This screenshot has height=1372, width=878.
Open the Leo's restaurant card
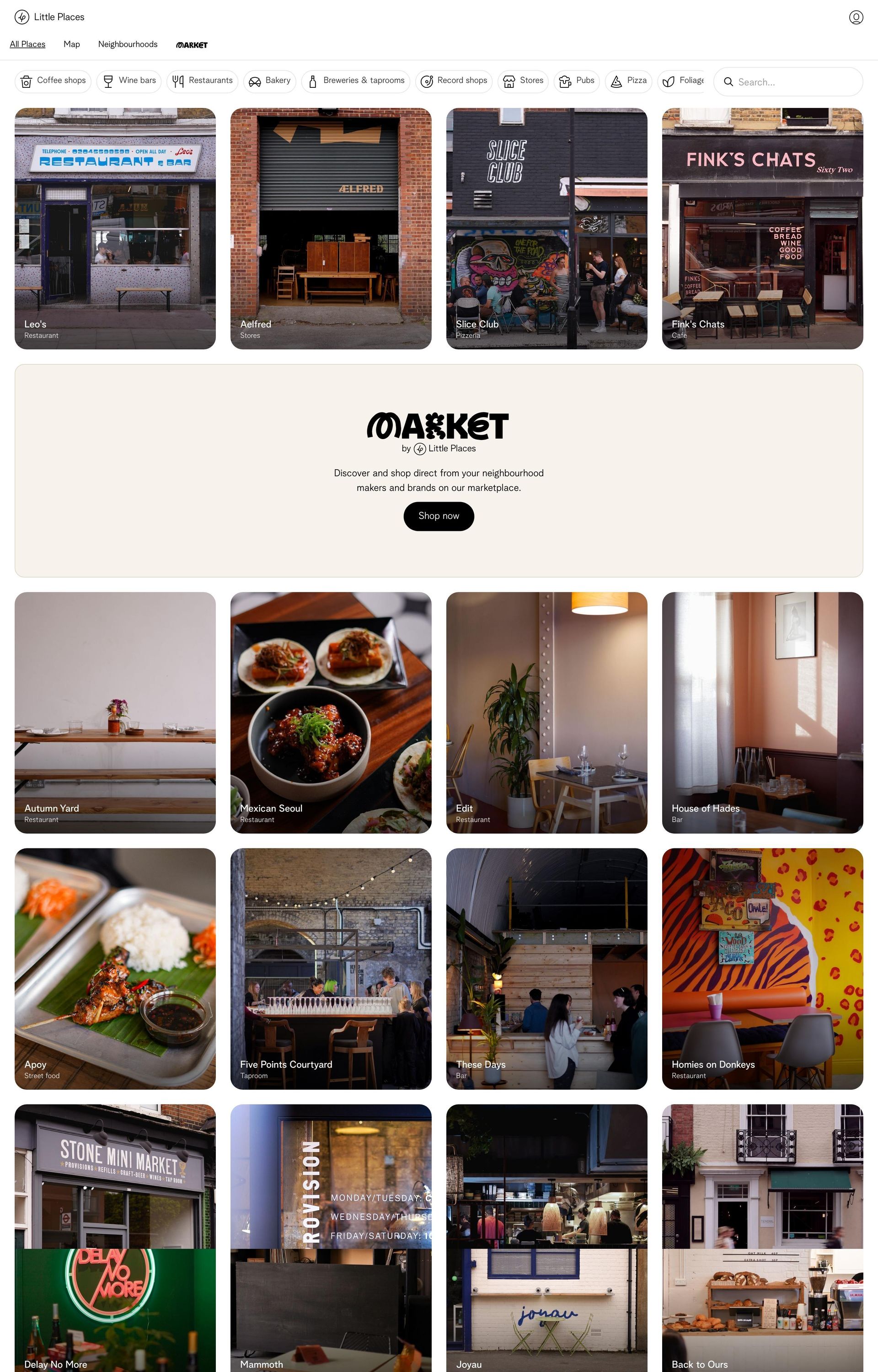pos(115,228)
